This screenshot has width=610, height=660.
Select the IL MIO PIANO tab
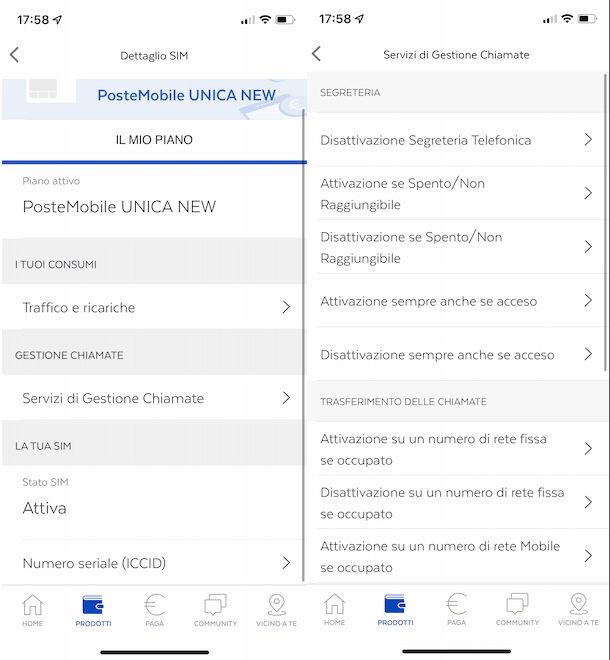coord(154,140)
